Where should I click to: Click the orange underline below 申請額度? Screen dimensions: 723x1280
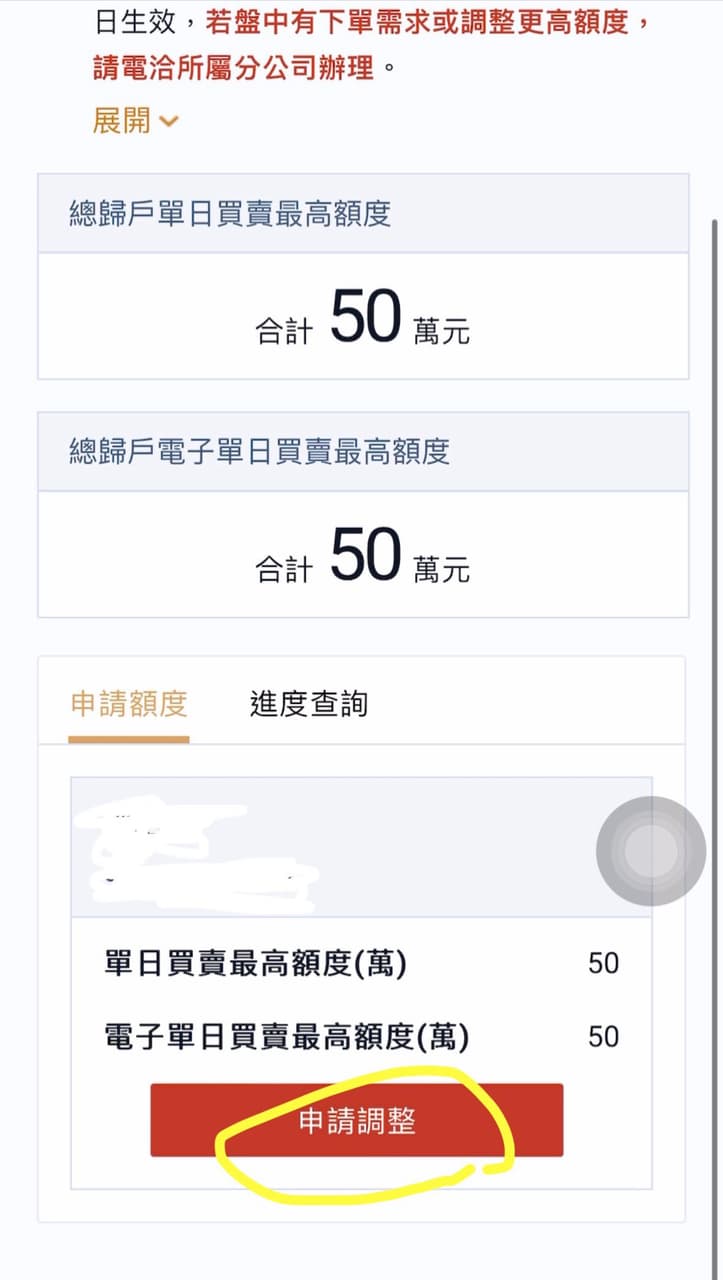[128, 735]
